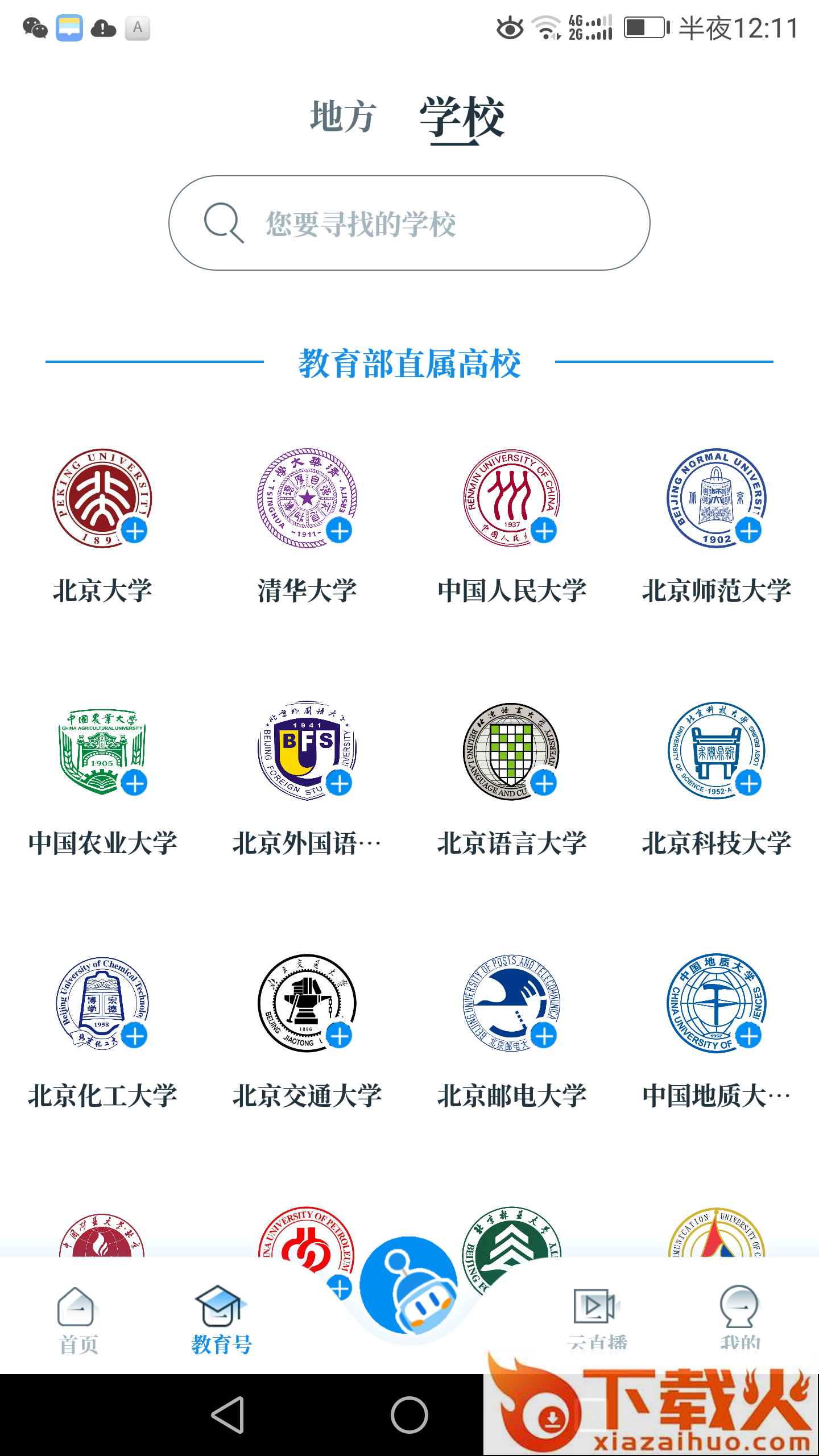The width and height of the screenshot is (819, 1456).
Task: Go to the 首页 tab
Action: (x=78, y=1319)
